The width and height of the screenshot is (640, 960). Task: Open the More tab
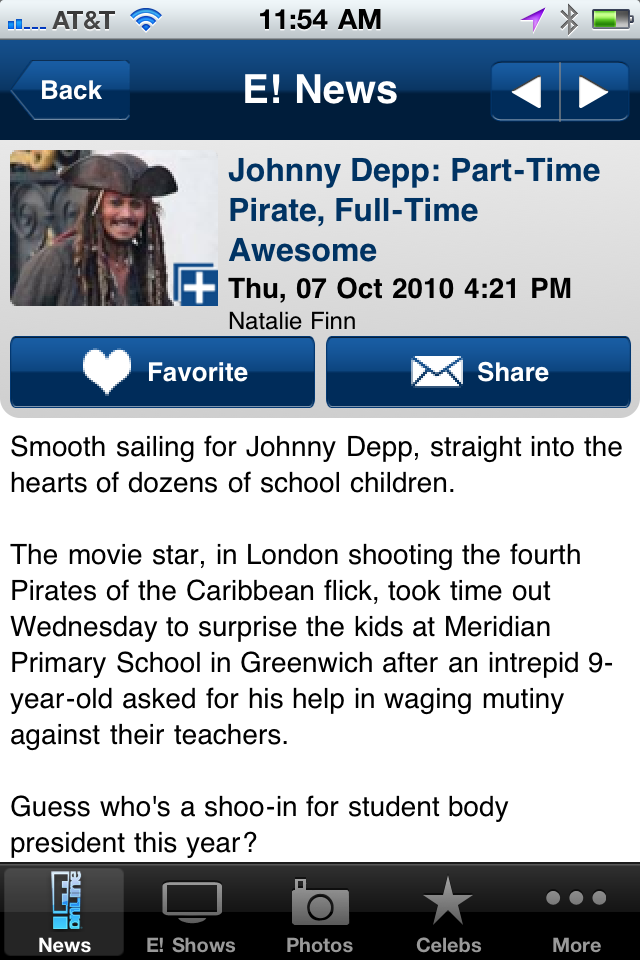point(576,913)
